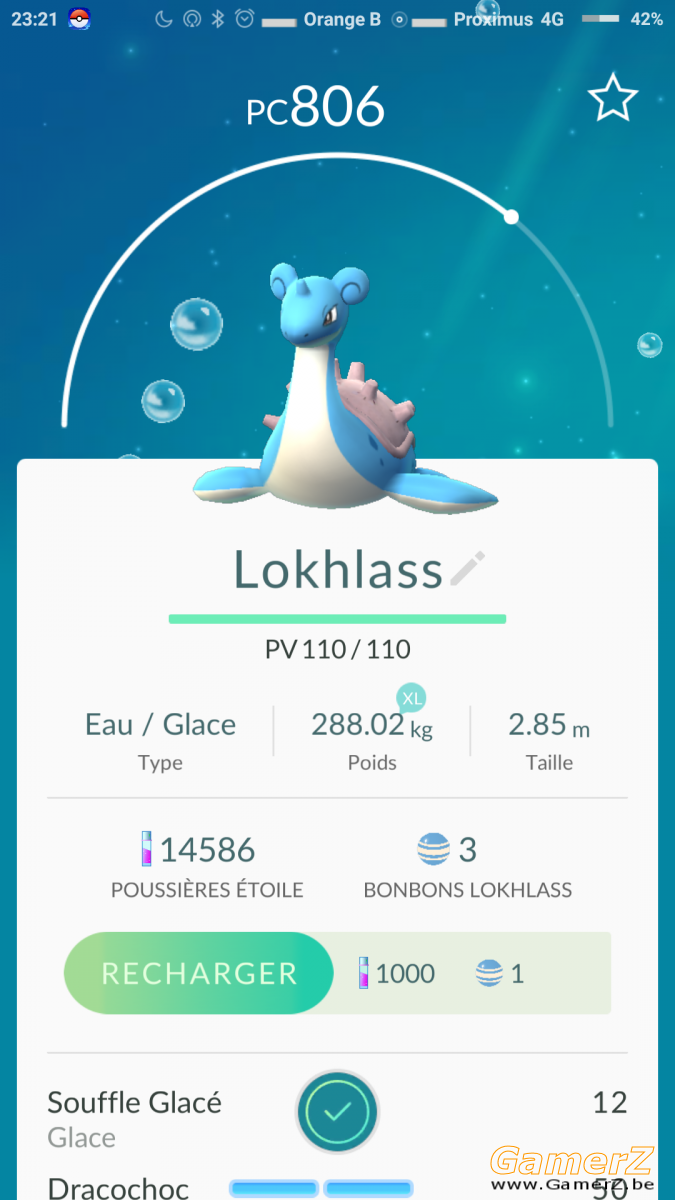Tap the round checkmark close button
675x1200 pixels.
337,1111
